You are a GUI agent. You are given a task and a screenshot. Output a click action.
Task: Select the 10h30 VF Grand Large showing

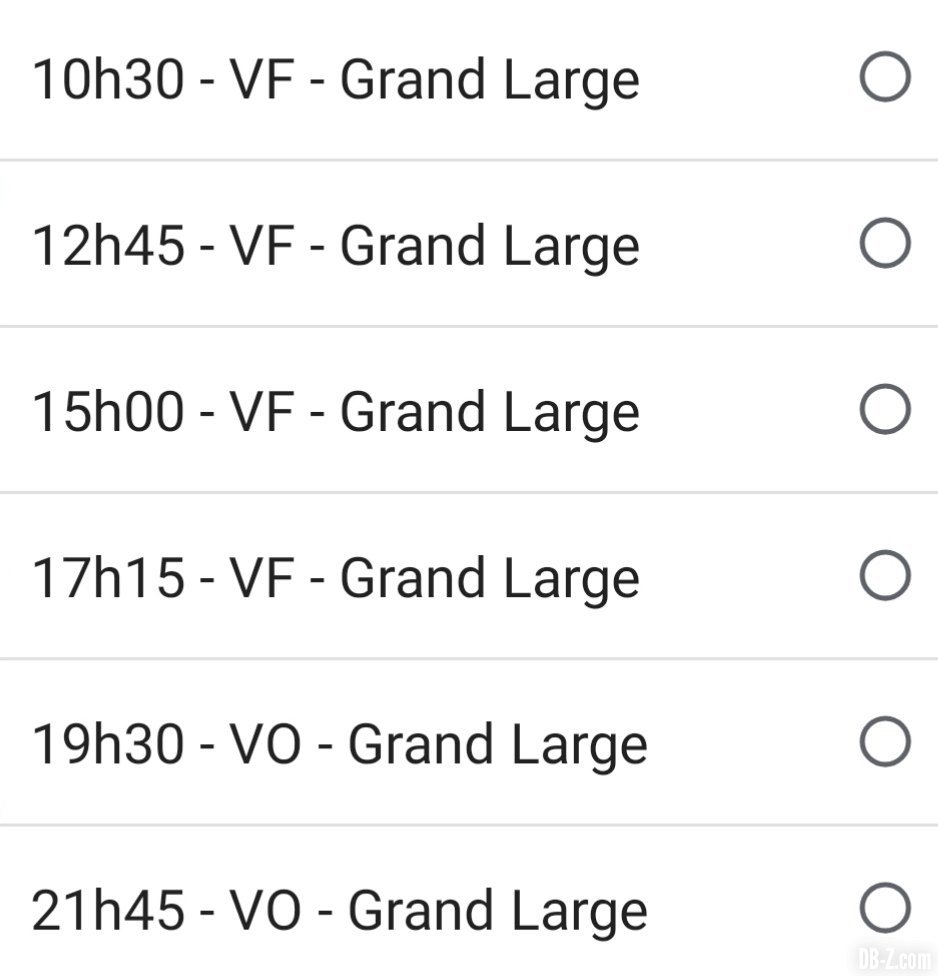click(x=884, y=78)
